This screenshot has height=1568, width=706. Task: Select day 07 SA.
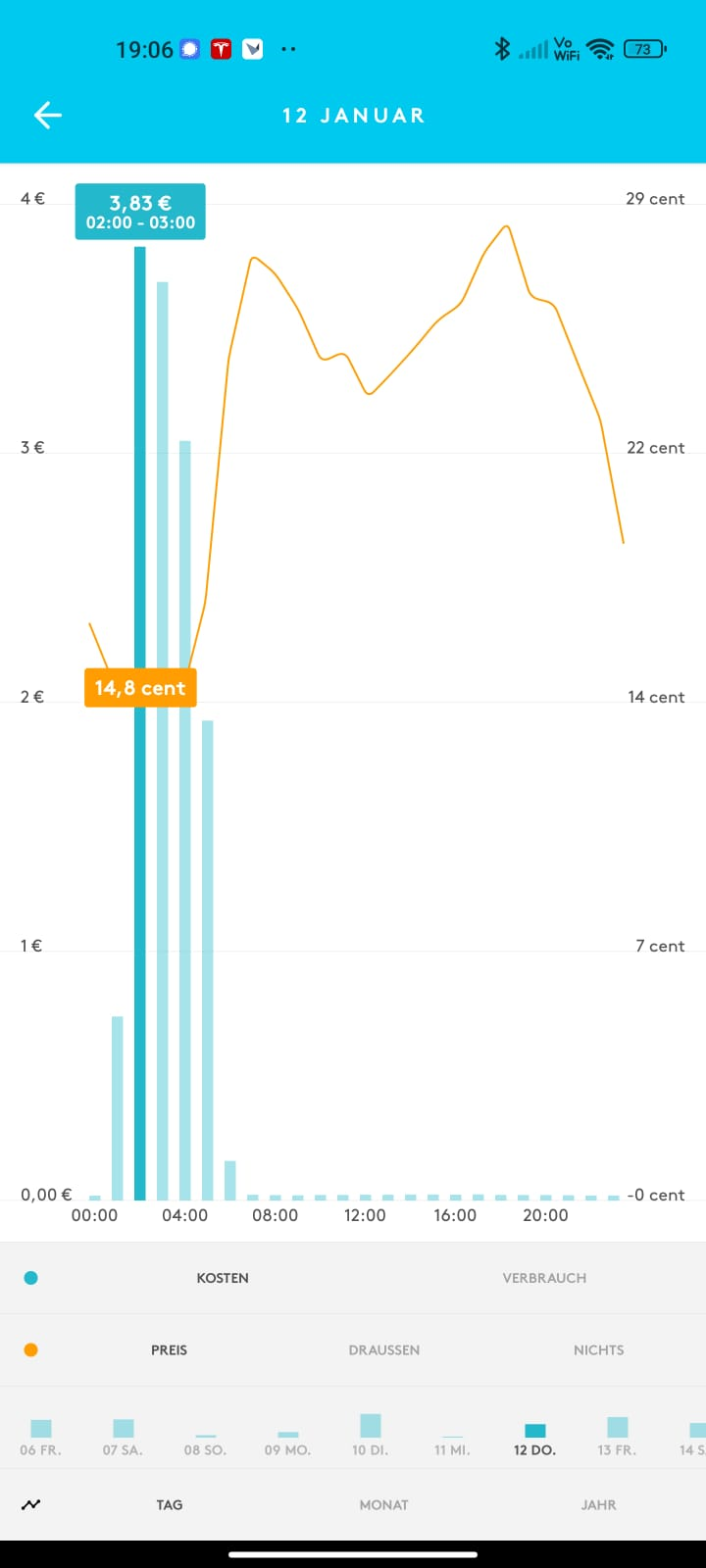coord(123,1437)
